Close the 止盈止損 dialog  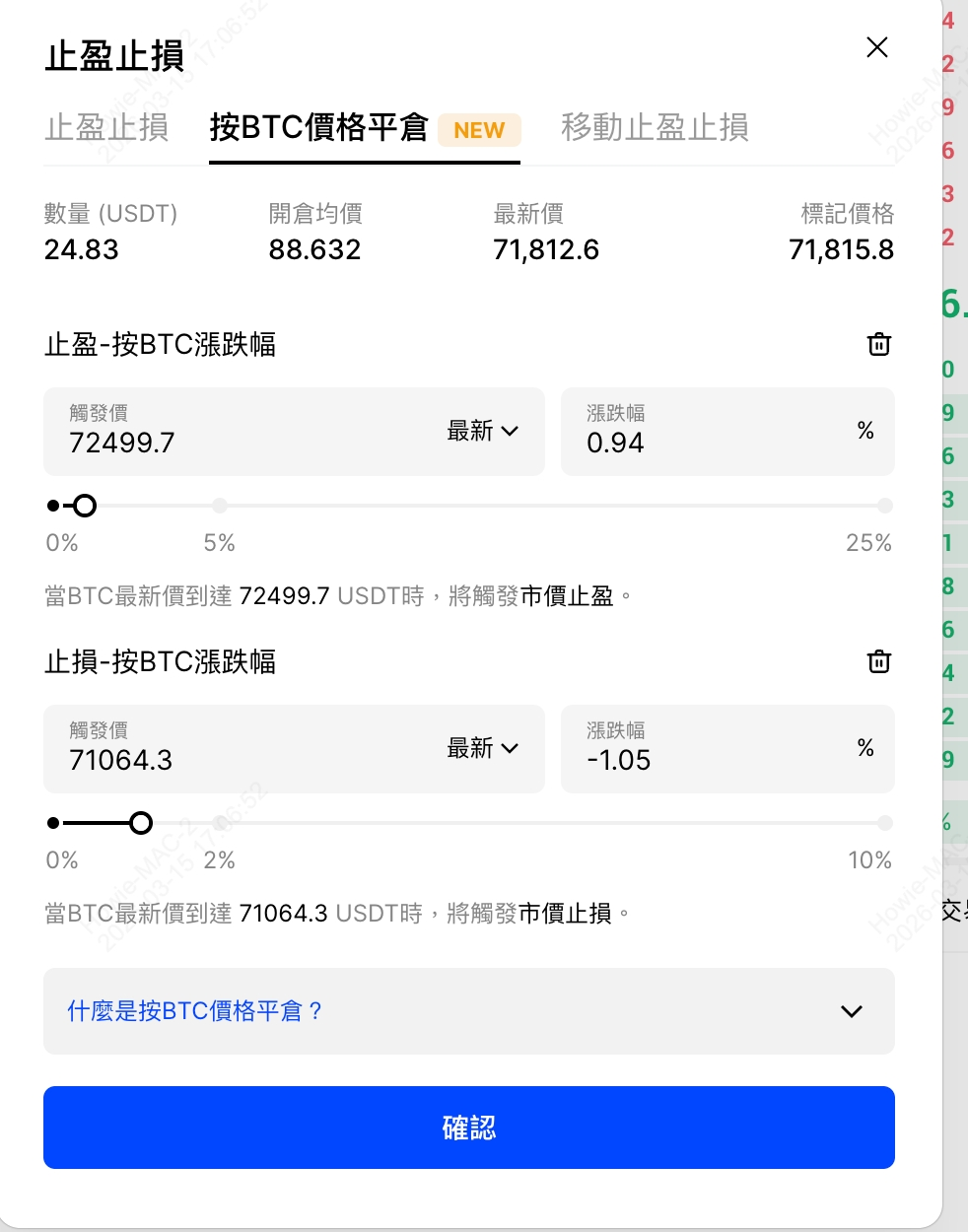click(876, 47)
